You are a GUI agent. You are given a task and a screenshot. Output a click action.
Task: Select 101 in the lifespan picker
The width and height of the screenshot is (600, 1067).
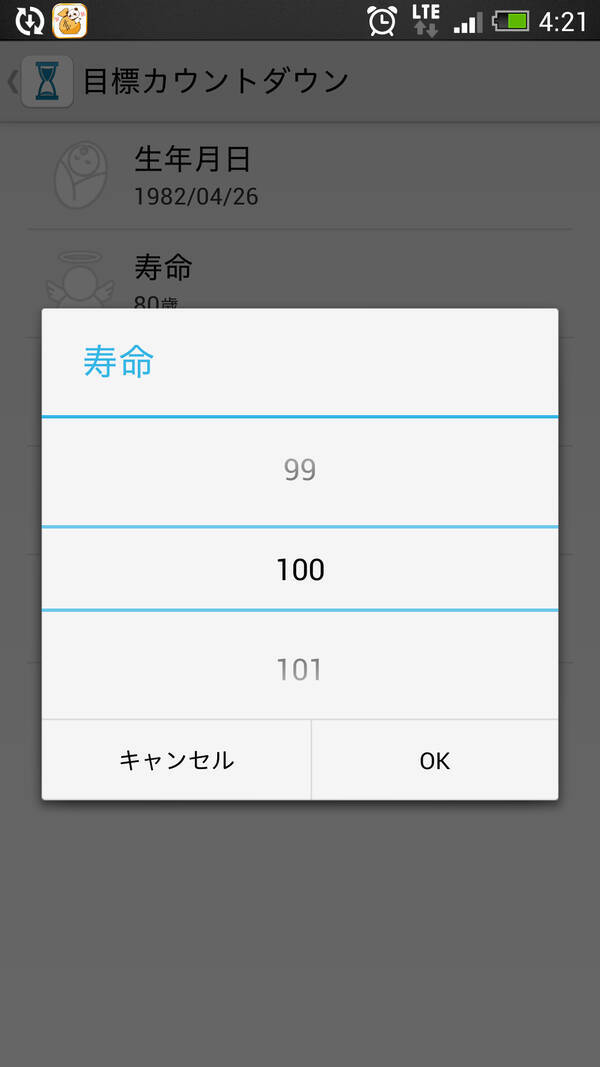click(300, 669)
